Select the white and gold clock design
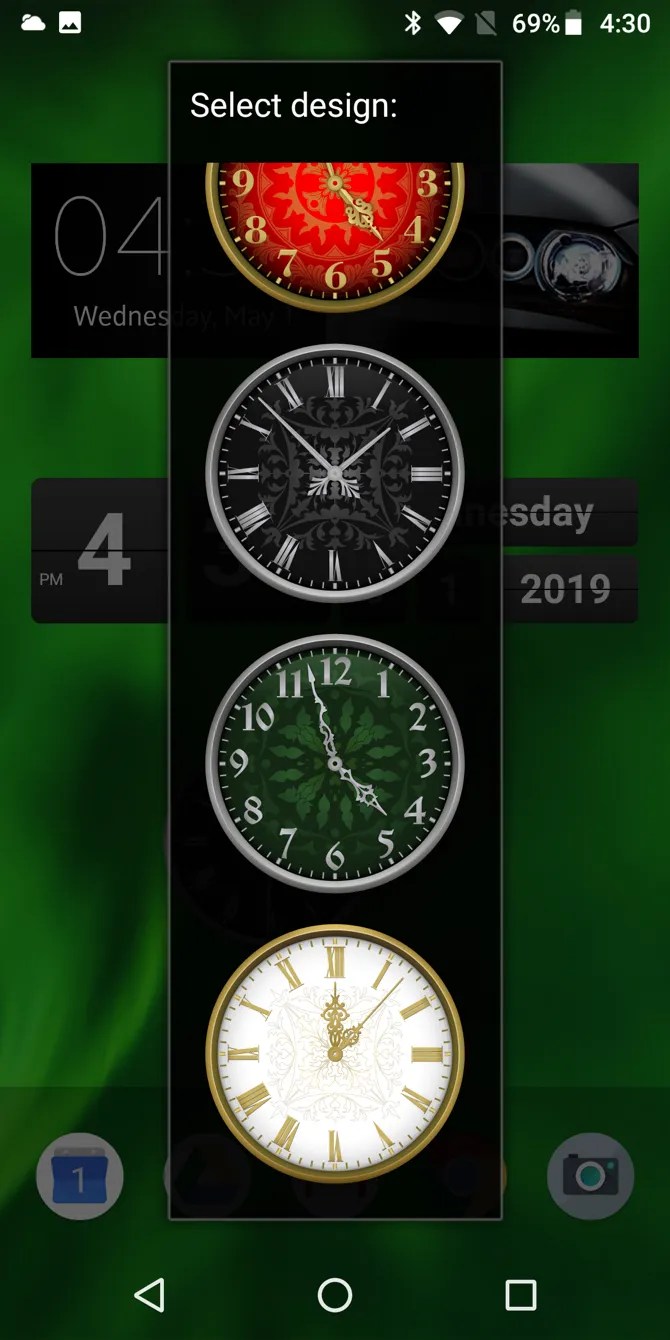 click(335, 1053)
